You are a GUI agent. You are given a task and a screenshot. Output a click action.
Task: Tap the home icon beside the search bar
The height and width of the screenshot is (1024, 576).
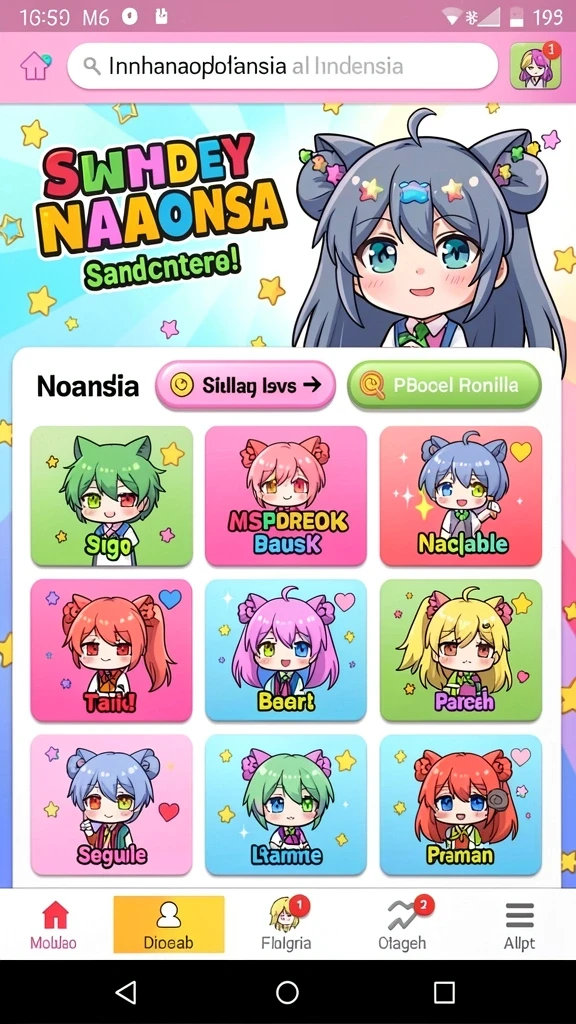[35, 65]
